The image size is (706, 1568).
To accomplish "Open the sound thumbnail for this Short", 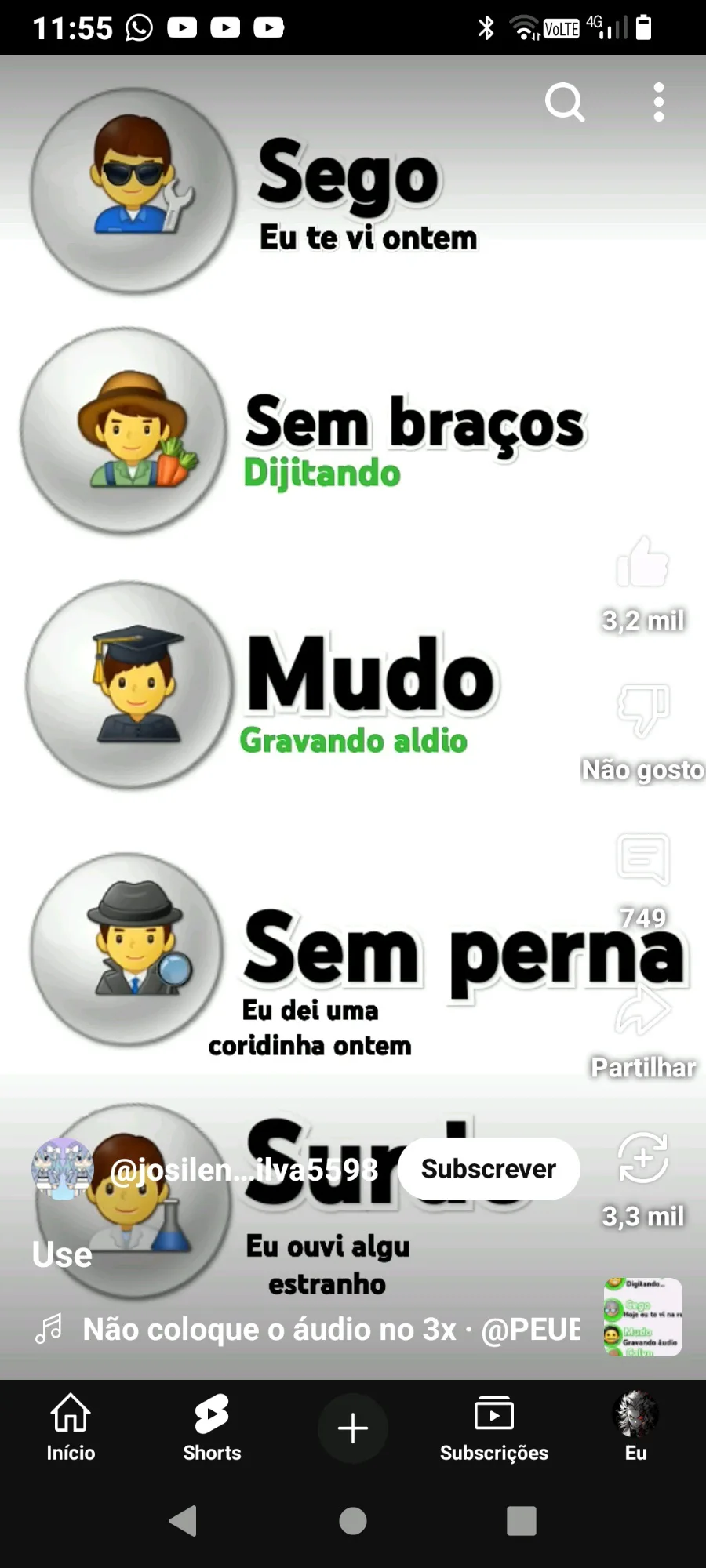I will click(642, 1317).
